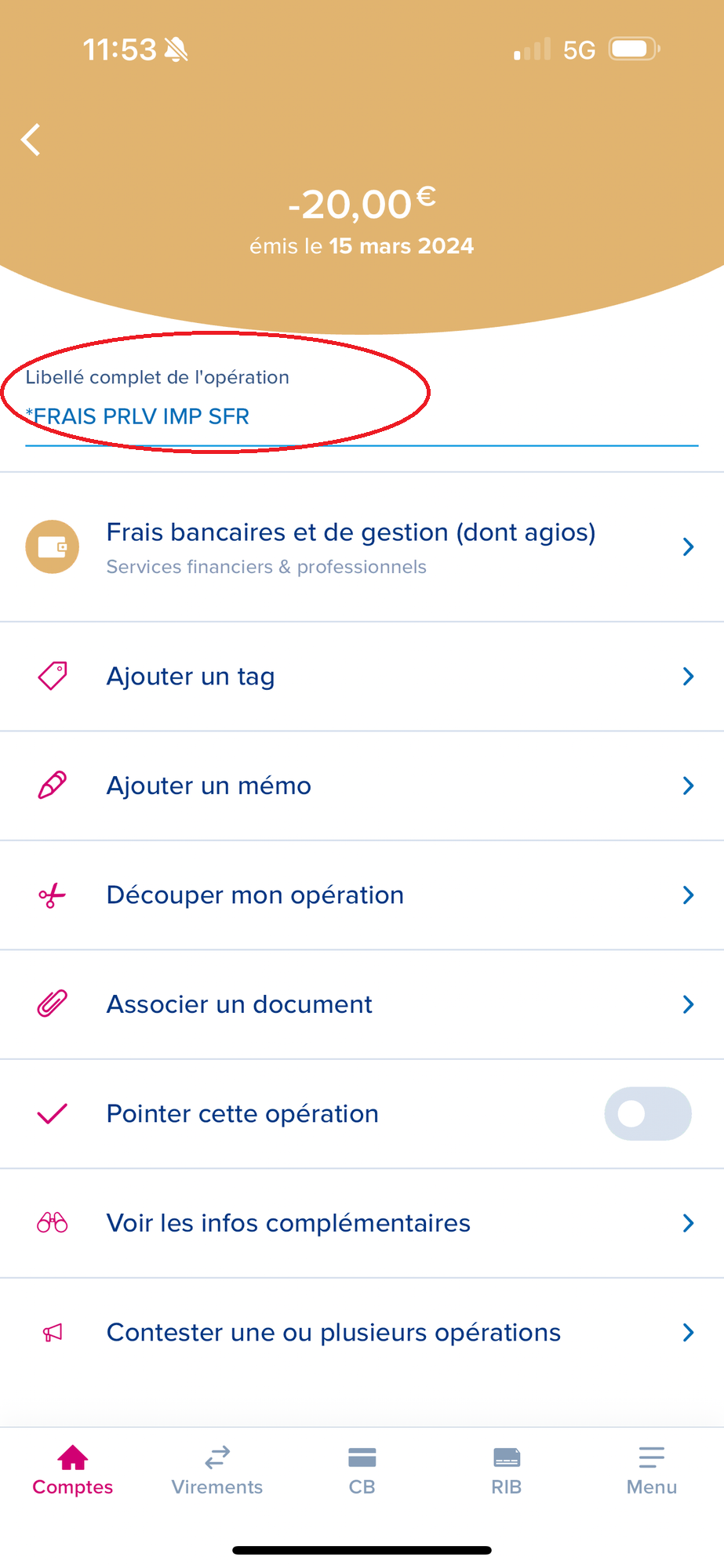Go back using the top-left arrow

[x=31, y=140]
